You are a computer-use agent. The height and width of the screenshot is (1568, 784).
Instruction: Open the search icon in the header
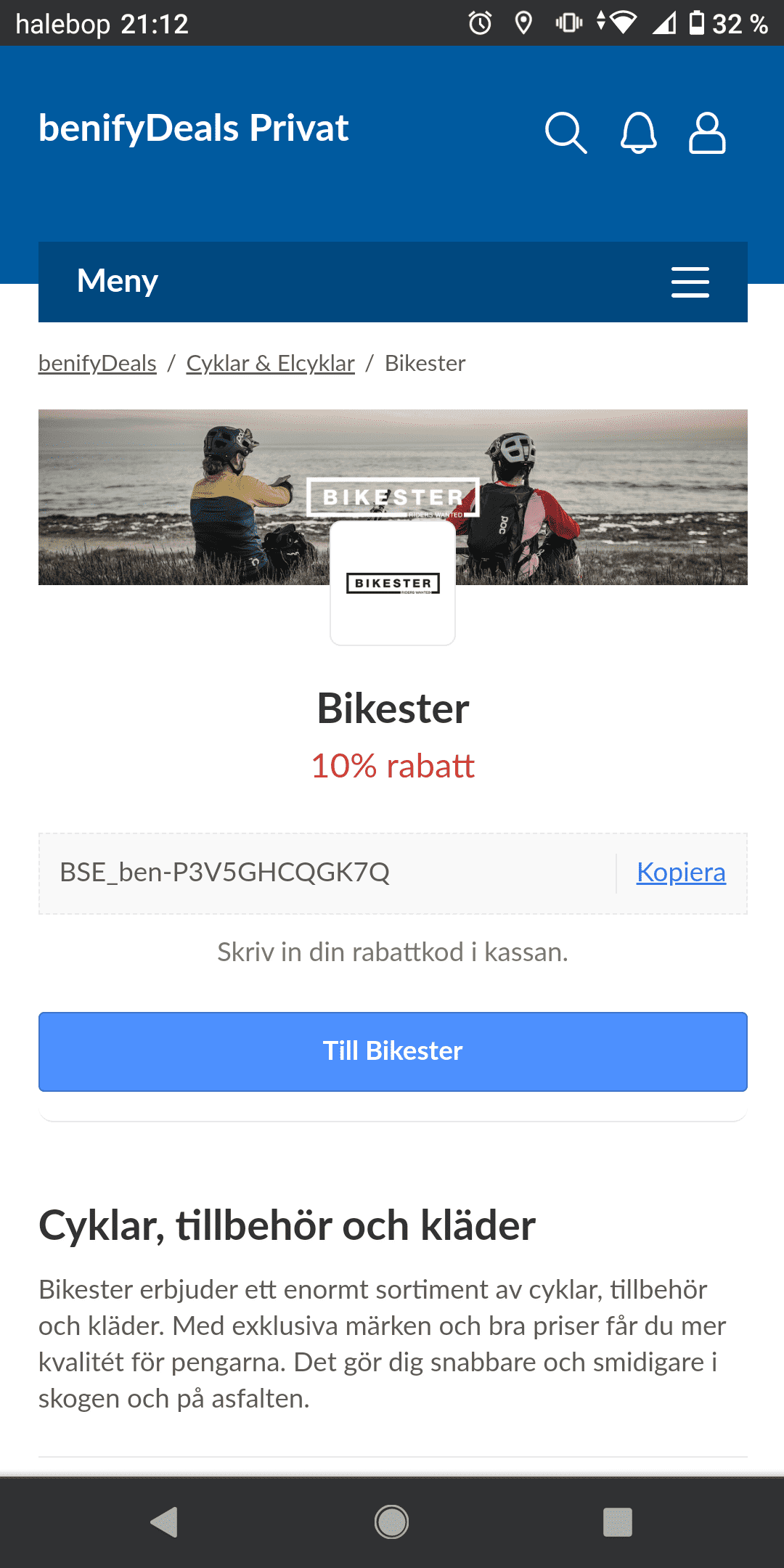(565, 133)
